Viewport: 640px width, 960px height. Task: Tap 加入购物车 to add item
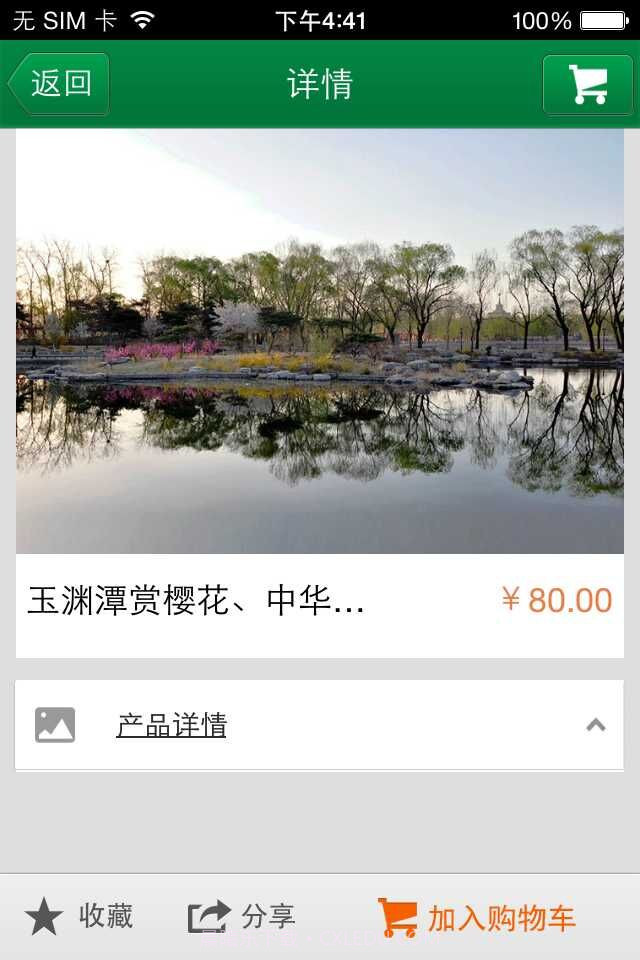click(477, 918)
